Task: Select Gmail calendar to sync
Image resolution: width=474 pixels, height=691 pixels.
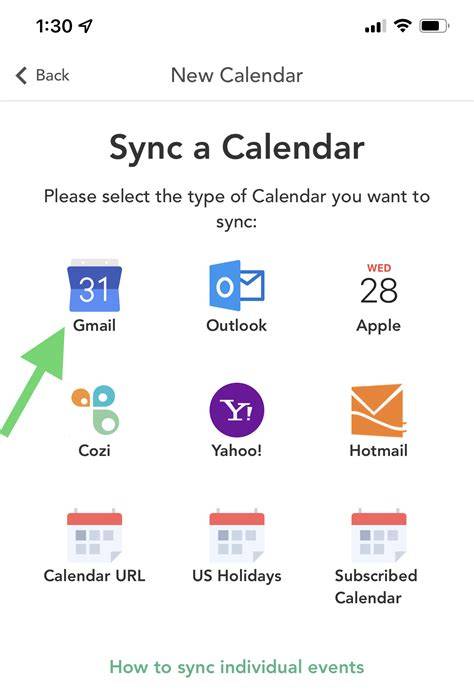Action: coord(94,296)
